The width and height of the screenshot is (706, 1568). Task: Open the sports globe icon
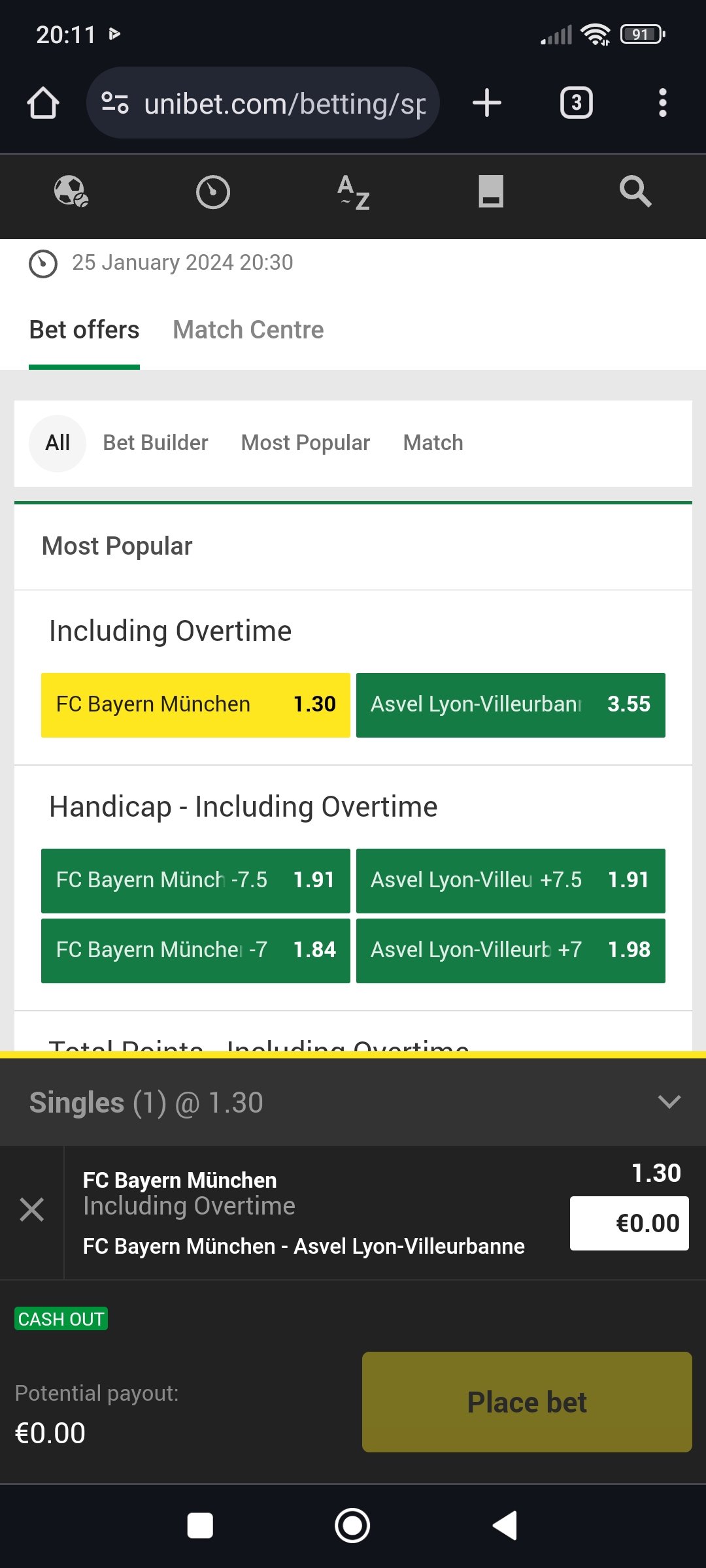tap(71, 192)
